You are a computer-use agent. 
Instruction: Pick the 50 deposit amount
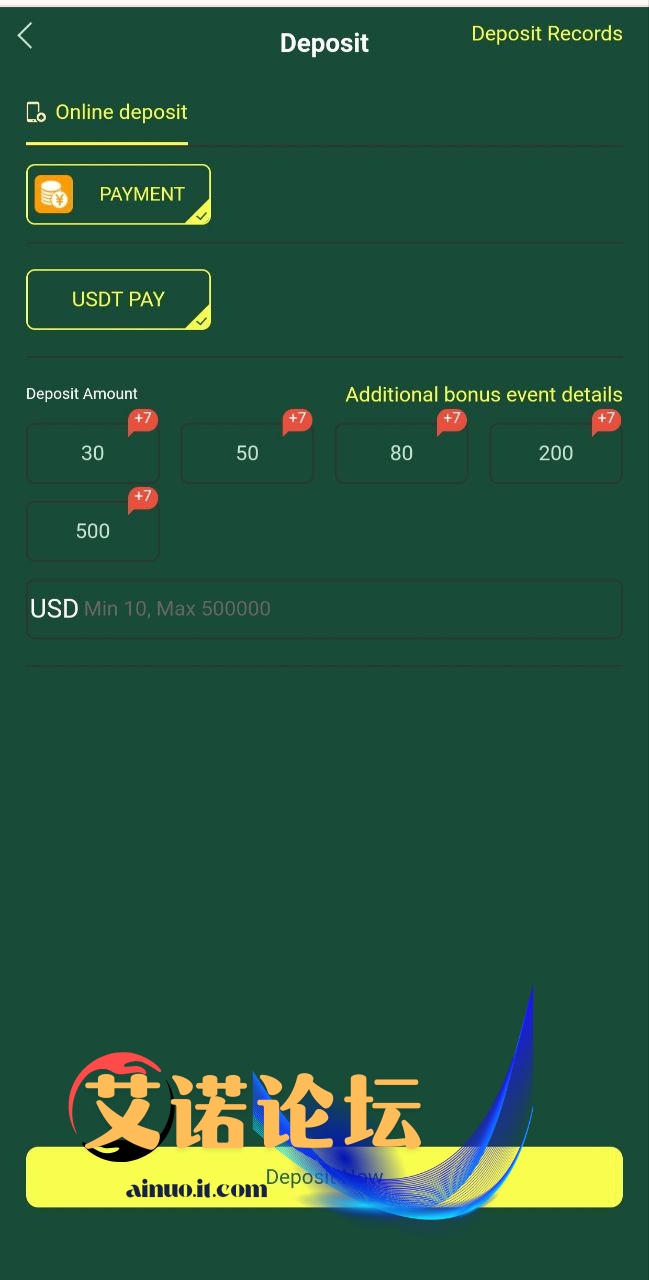tap(247, 453)
